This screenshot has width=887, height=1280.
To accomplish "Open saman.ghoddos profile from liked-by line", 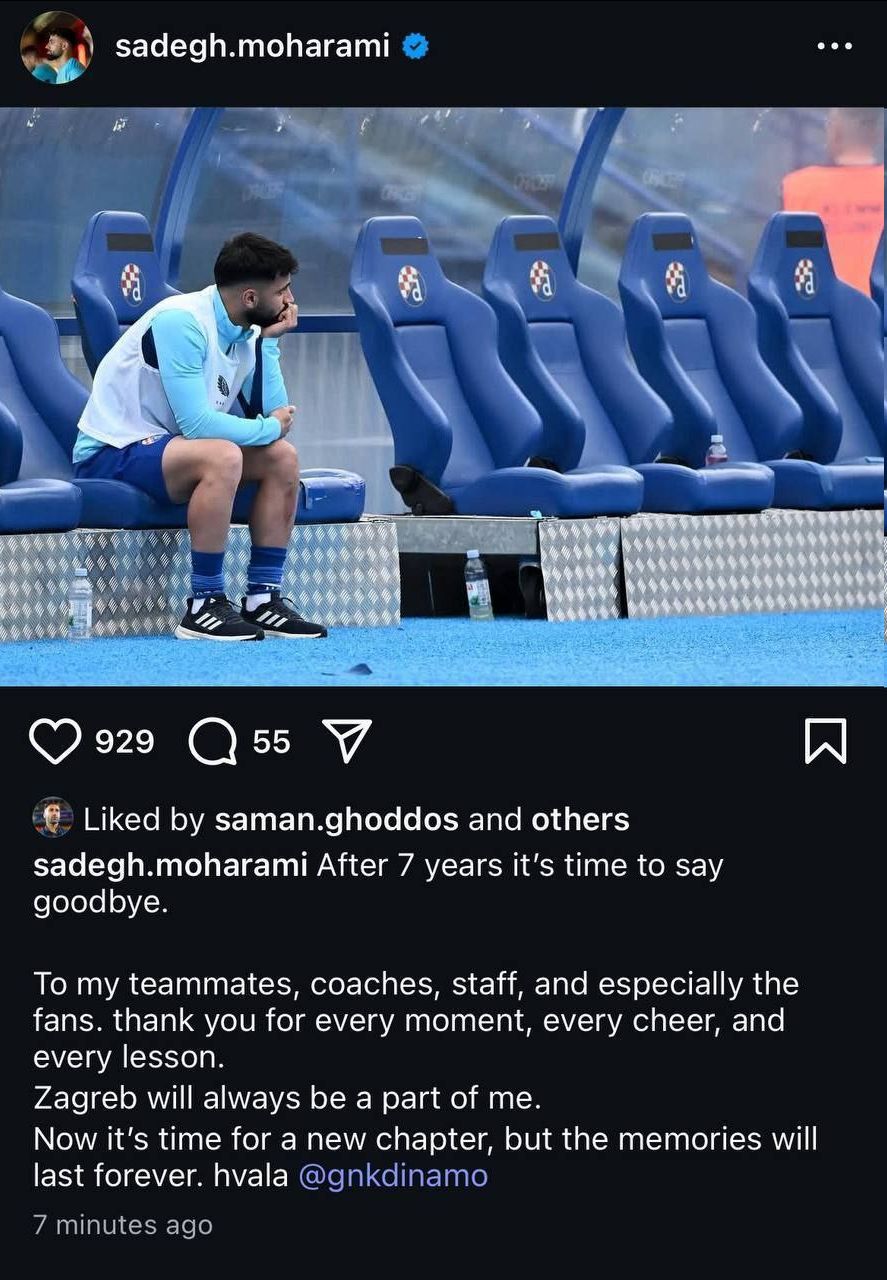I will (x=336, y=820).
